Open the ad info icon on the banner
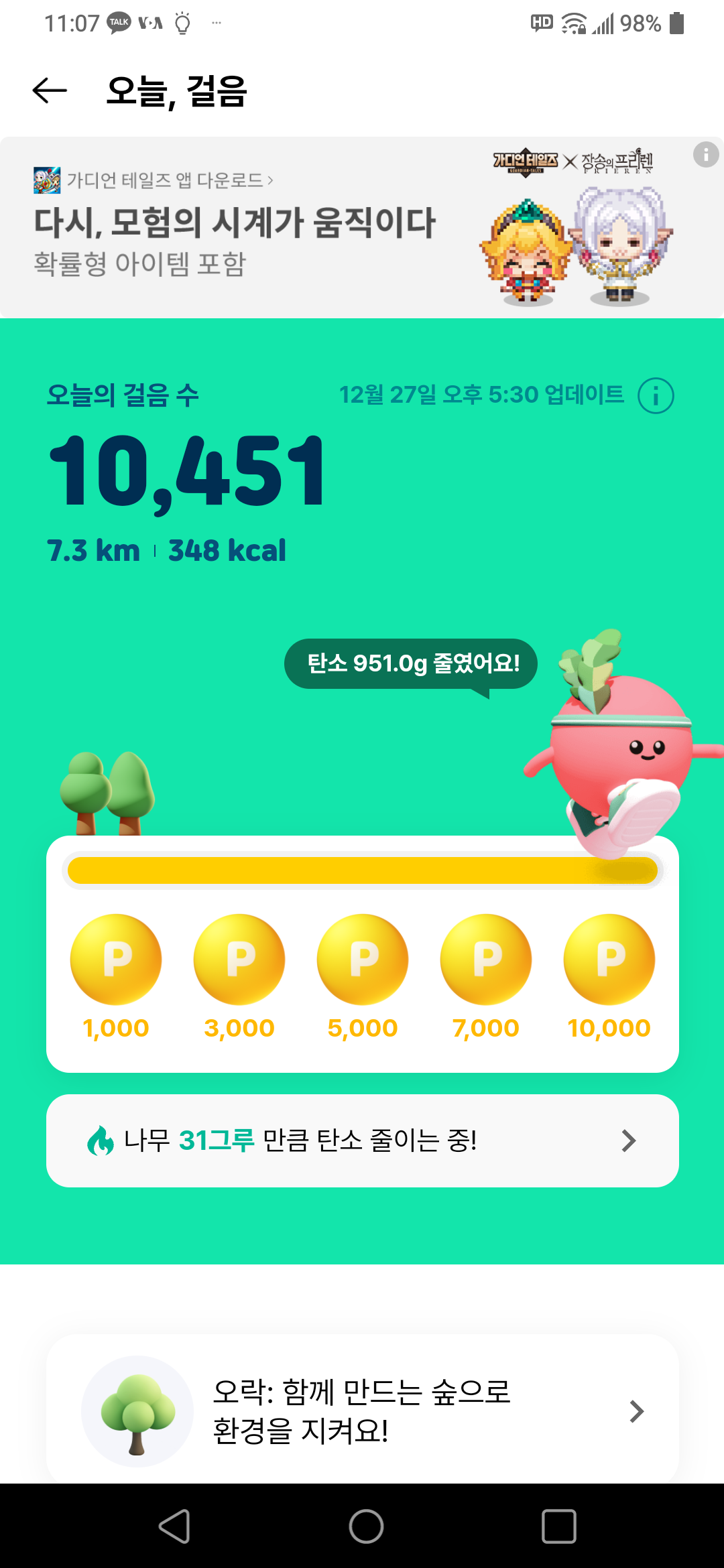Image resolution: width=724 pixels, height=1568 pixels. pos(705,155)
